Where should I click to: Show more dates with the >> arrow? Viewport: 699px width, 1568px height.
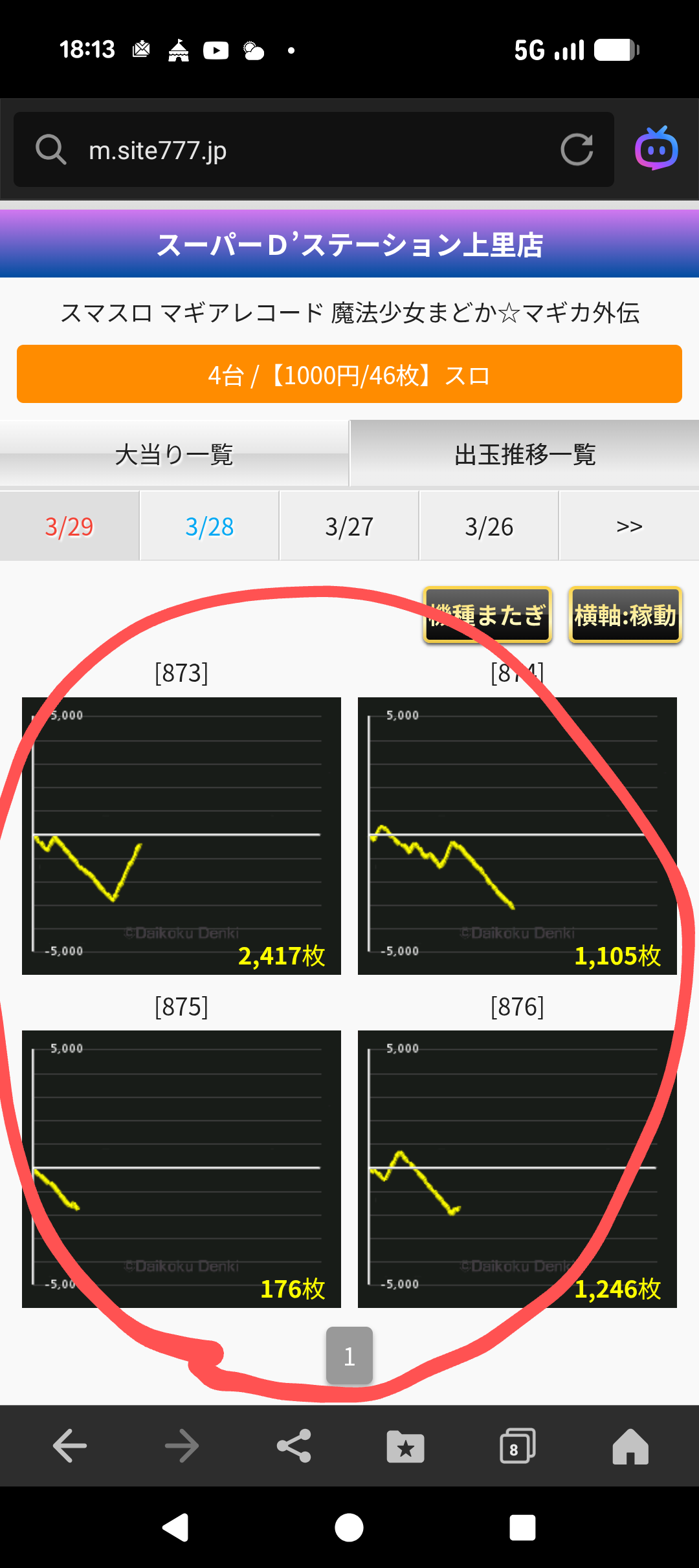(629, 527)
